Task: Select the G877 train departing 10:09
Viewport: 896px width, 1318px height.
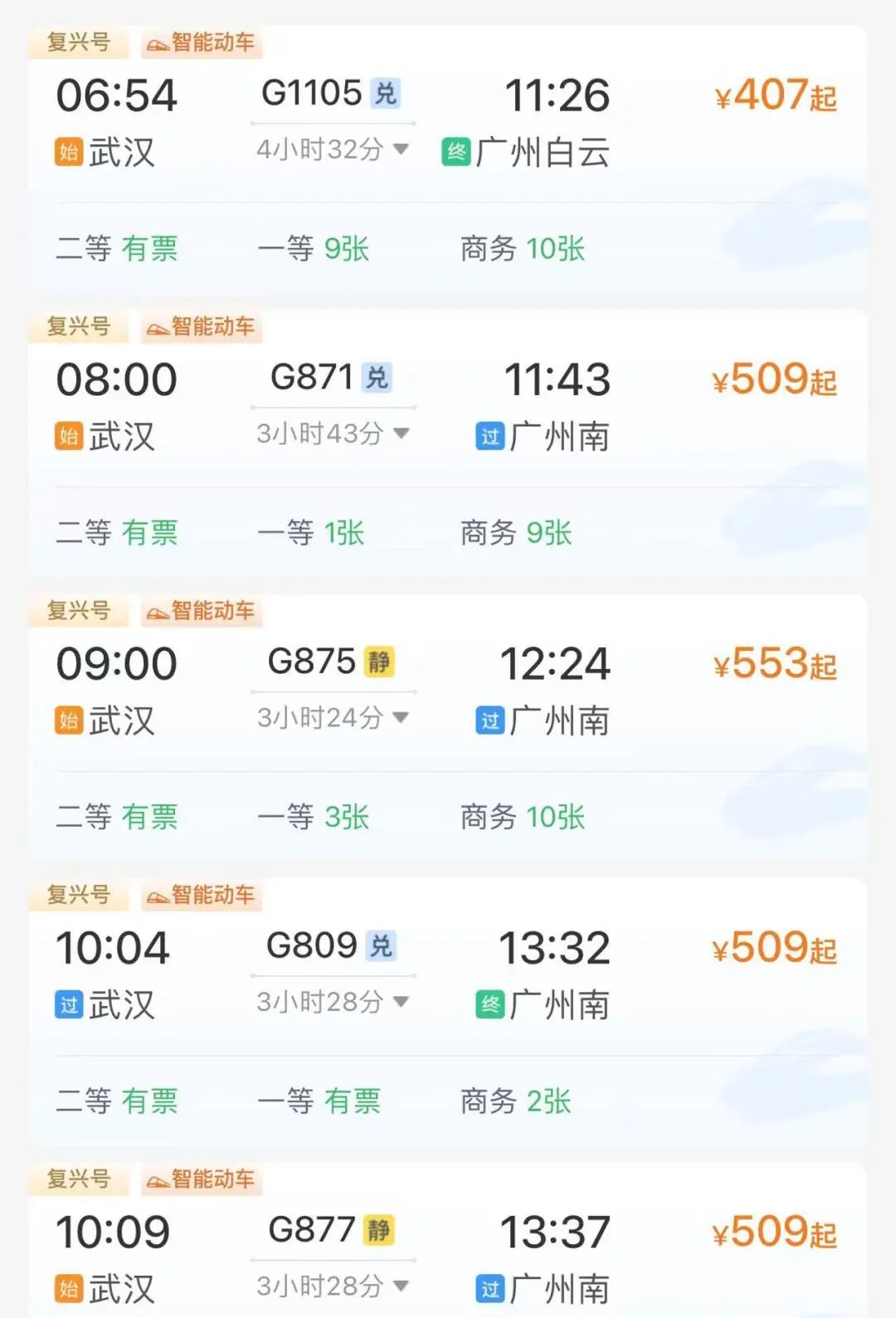Action: 313,1230
